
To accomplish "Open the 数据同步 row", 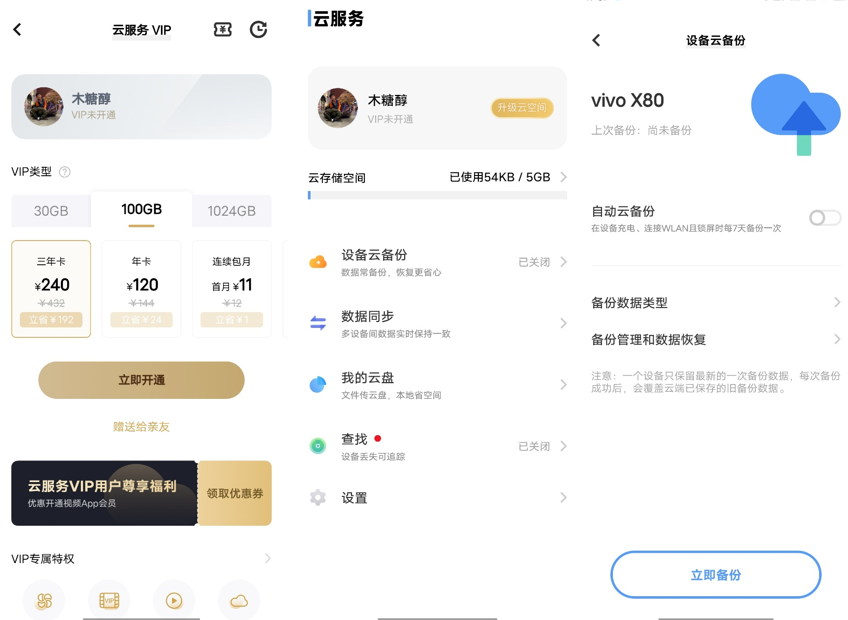I will (x=437, y=323).
